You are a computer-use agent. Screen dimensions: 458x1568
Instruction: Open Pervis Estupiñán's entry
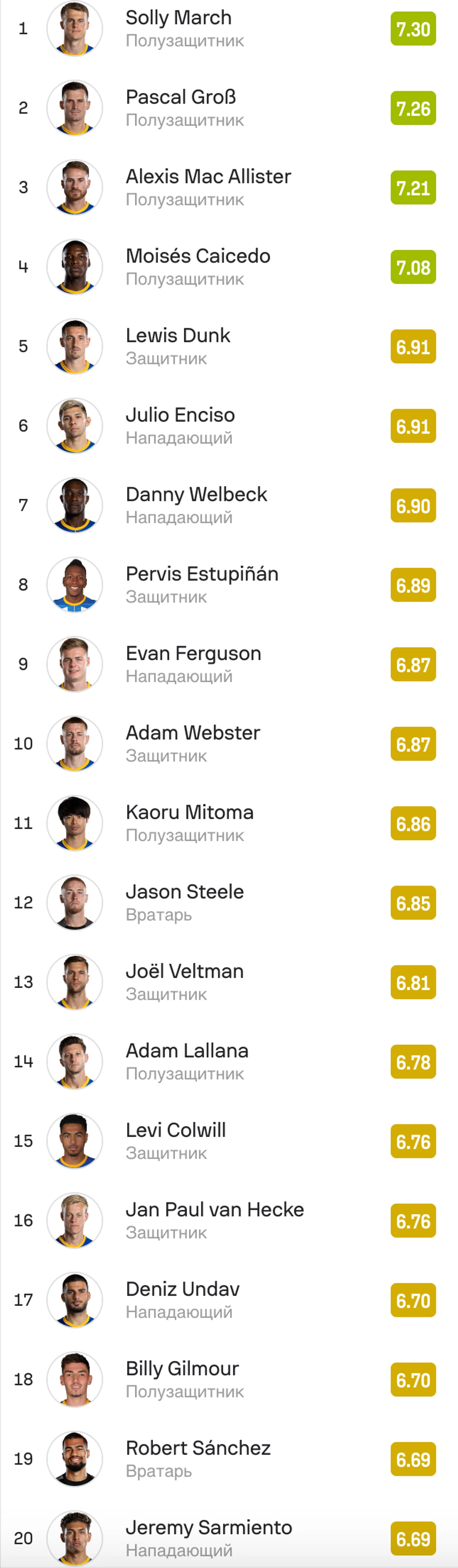pyautogui.click(x=202, y=574)
